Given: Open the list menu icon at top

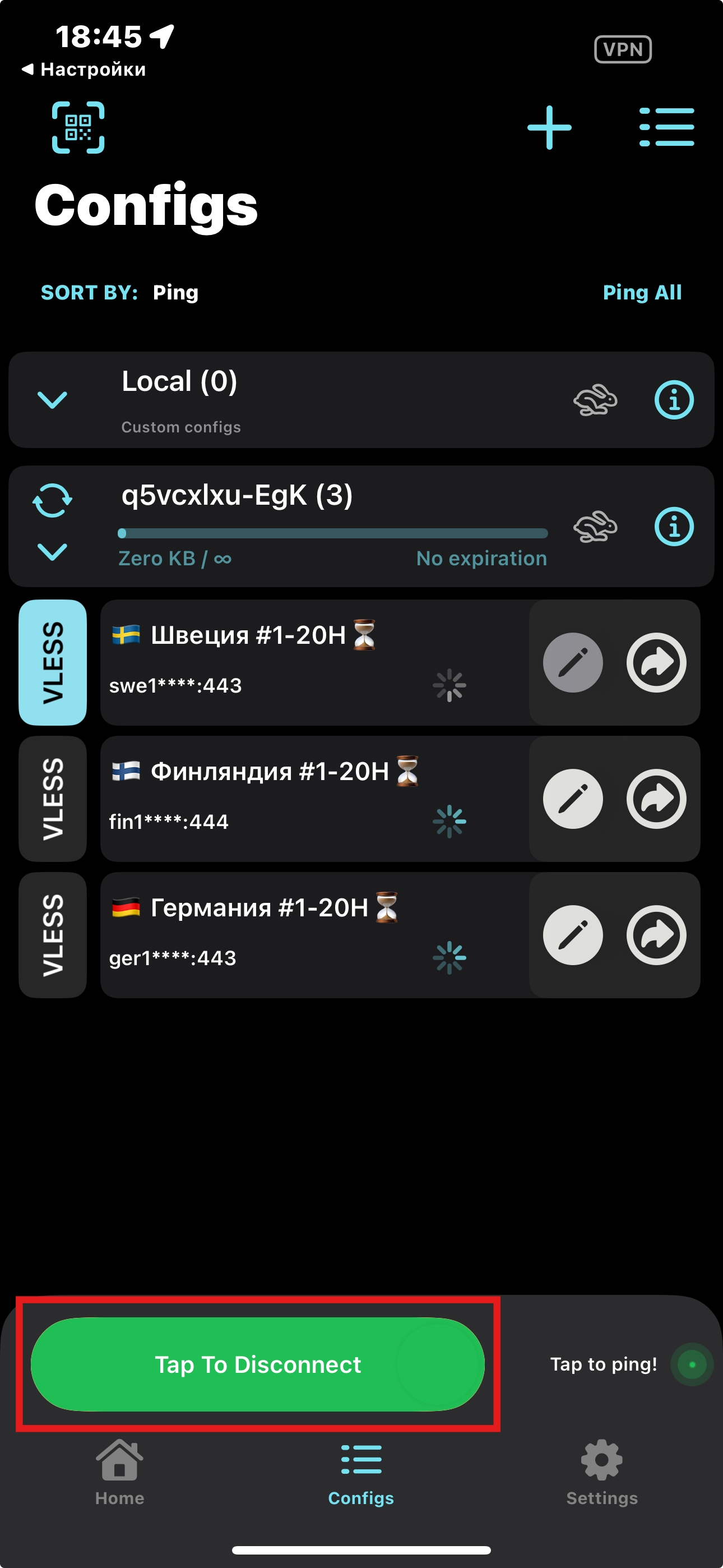Looking at the screenshot, I should coord(666,128).
